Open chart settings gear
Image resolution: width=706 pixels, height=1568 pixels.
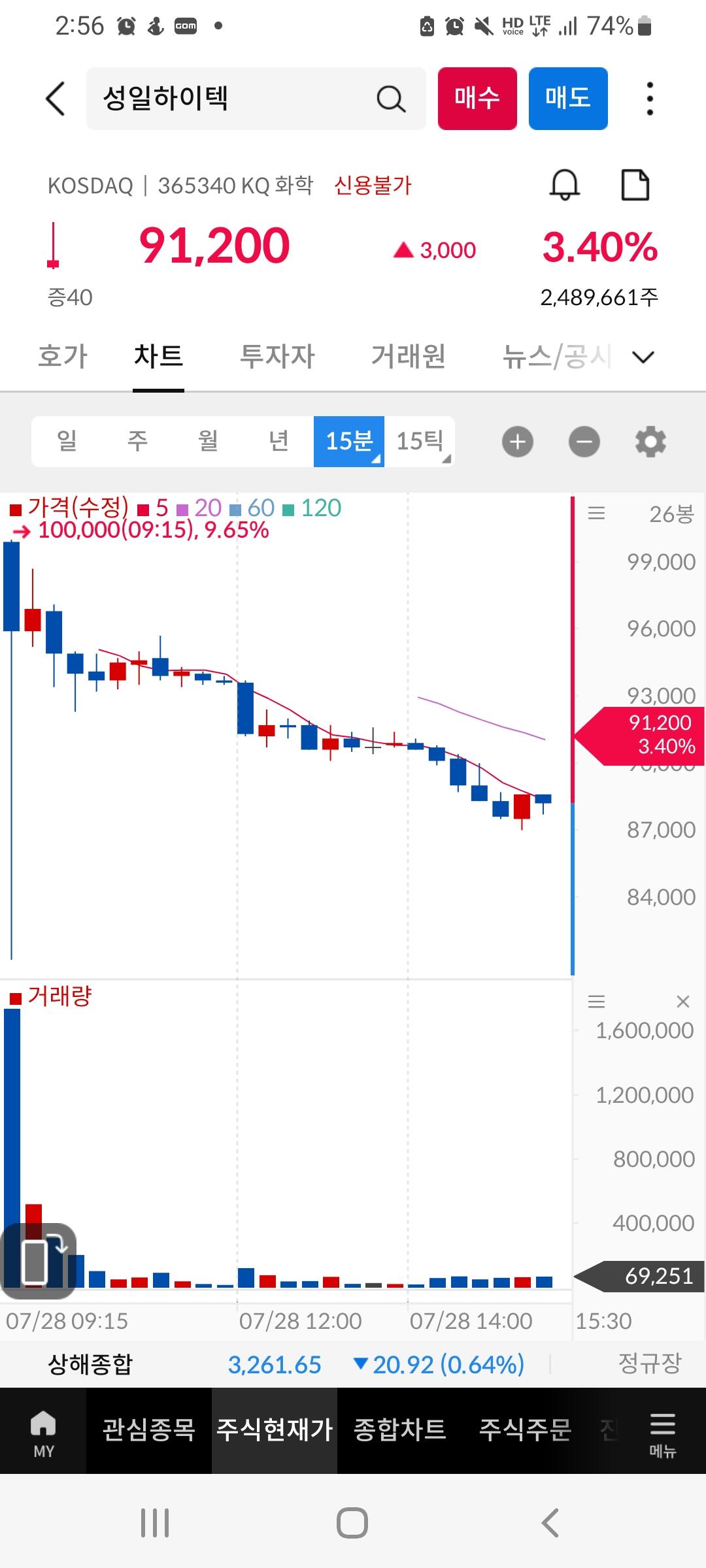(650, 442)
